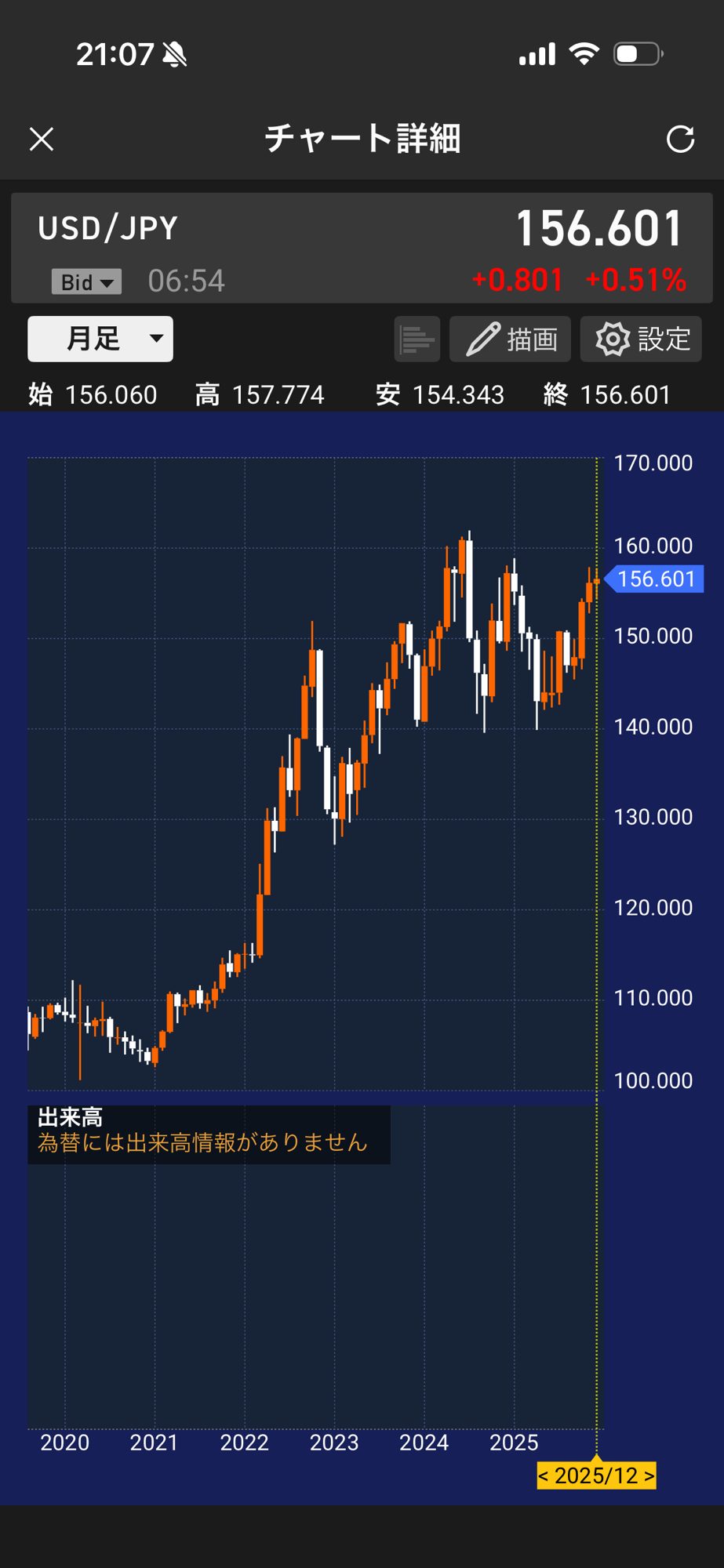Change the 月足 timeframe dropdown
Viewport: 724px width, 1568px height.
coord(100,339)
